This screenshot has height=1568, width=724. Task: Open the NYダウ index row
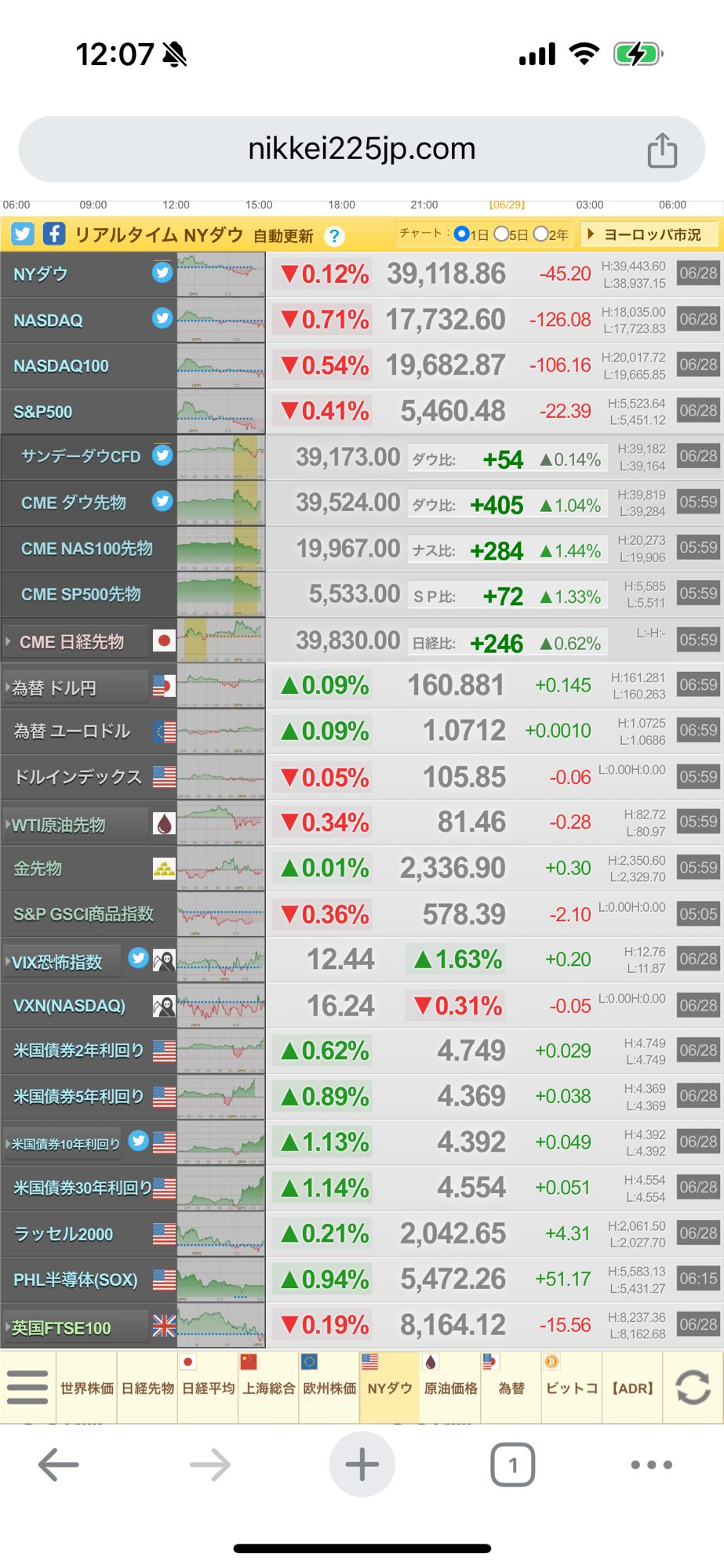(41, 274)
